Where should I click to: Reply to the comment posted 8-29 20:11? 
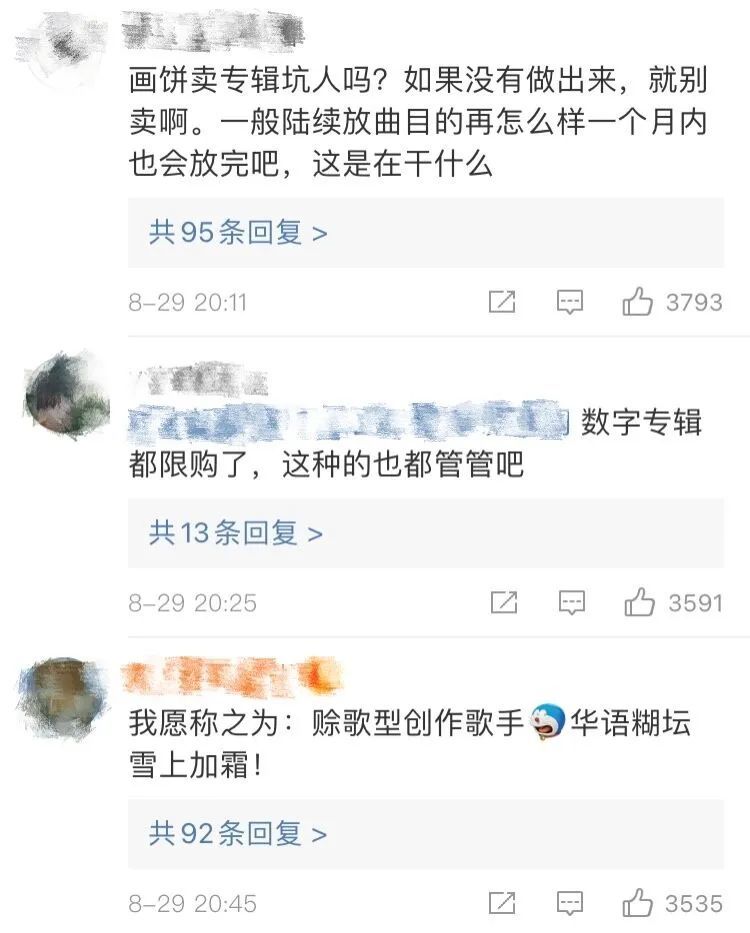pos(570,302)
